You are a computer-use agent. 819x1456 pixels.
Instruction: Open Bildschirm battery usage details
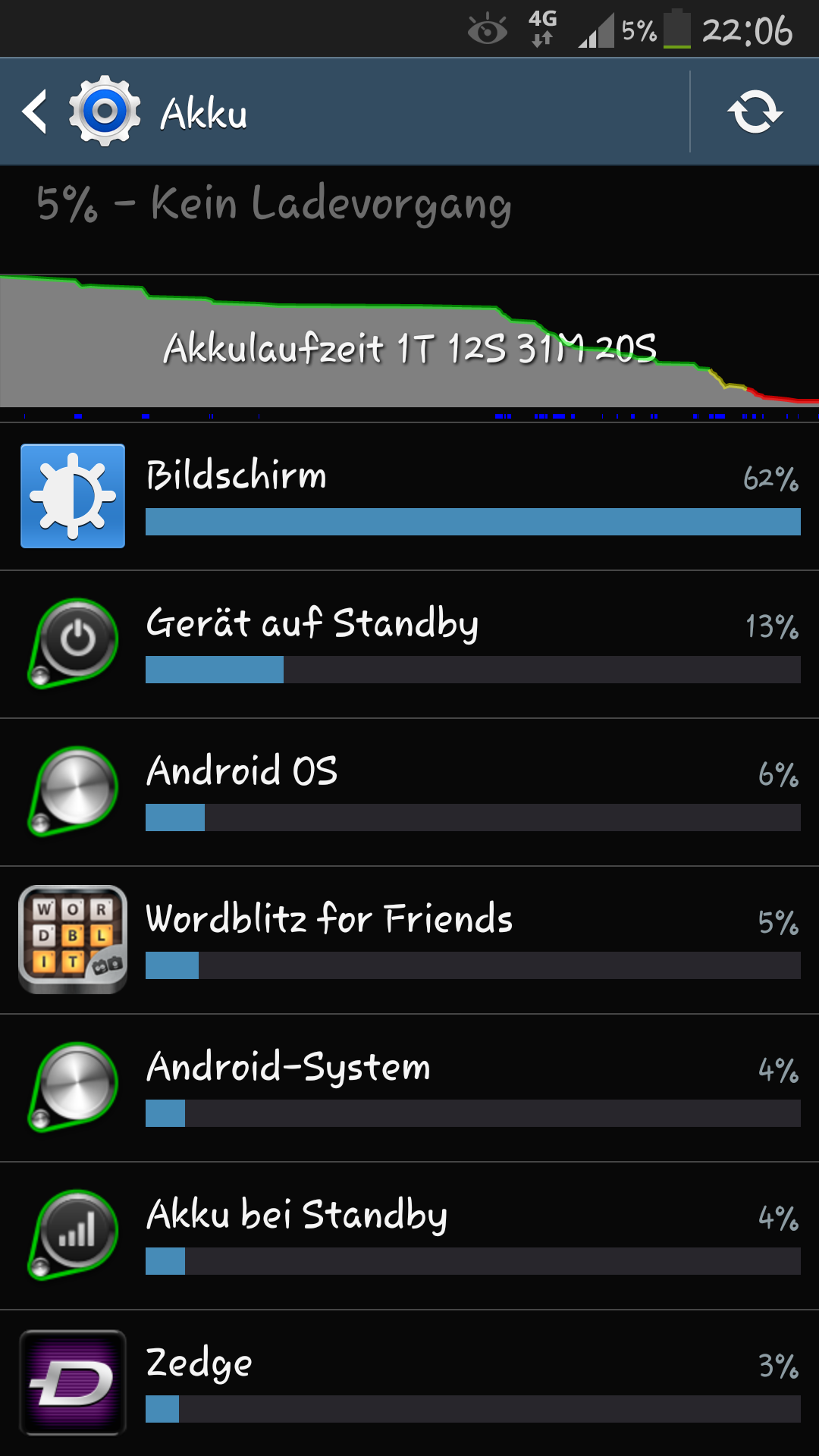click(409, 497)
